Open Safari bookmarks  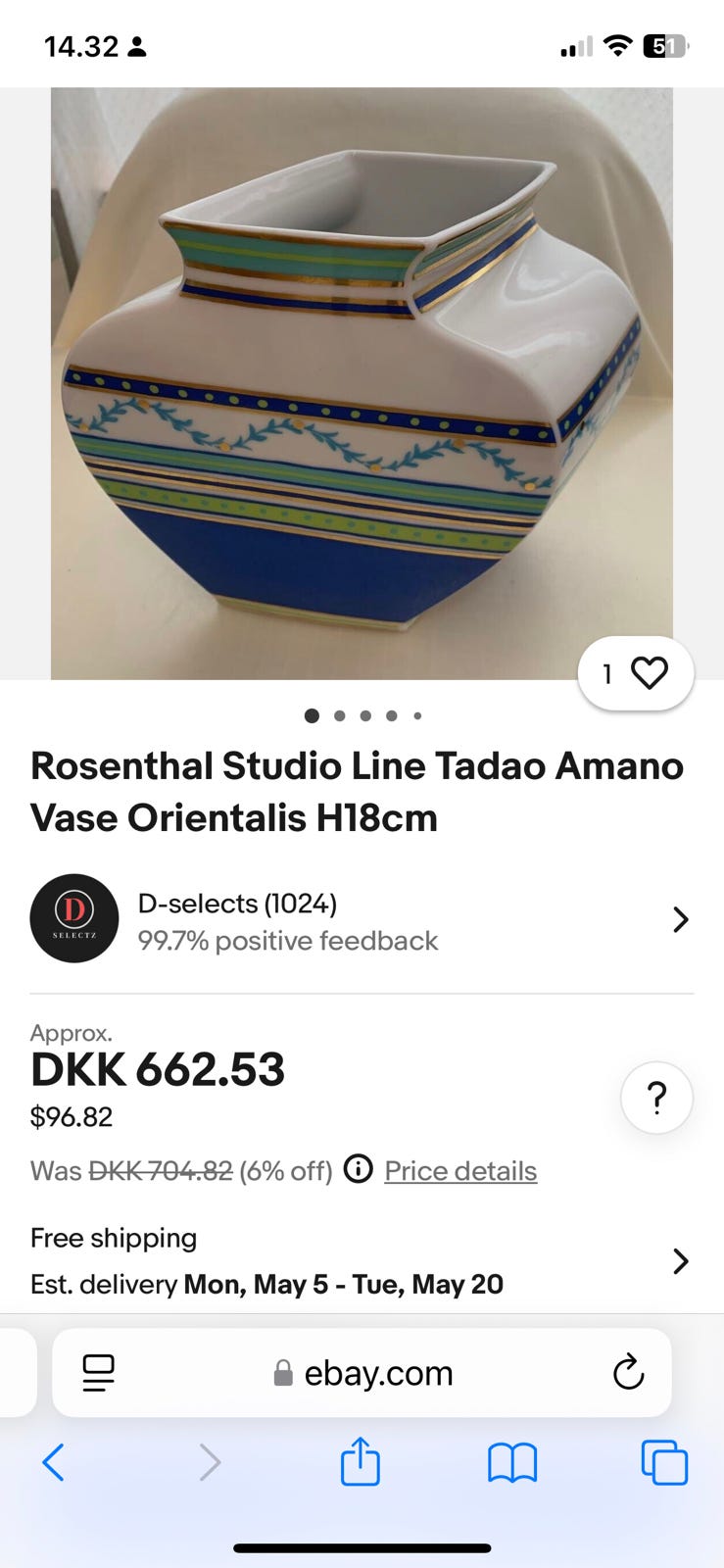pos(511,1462)
